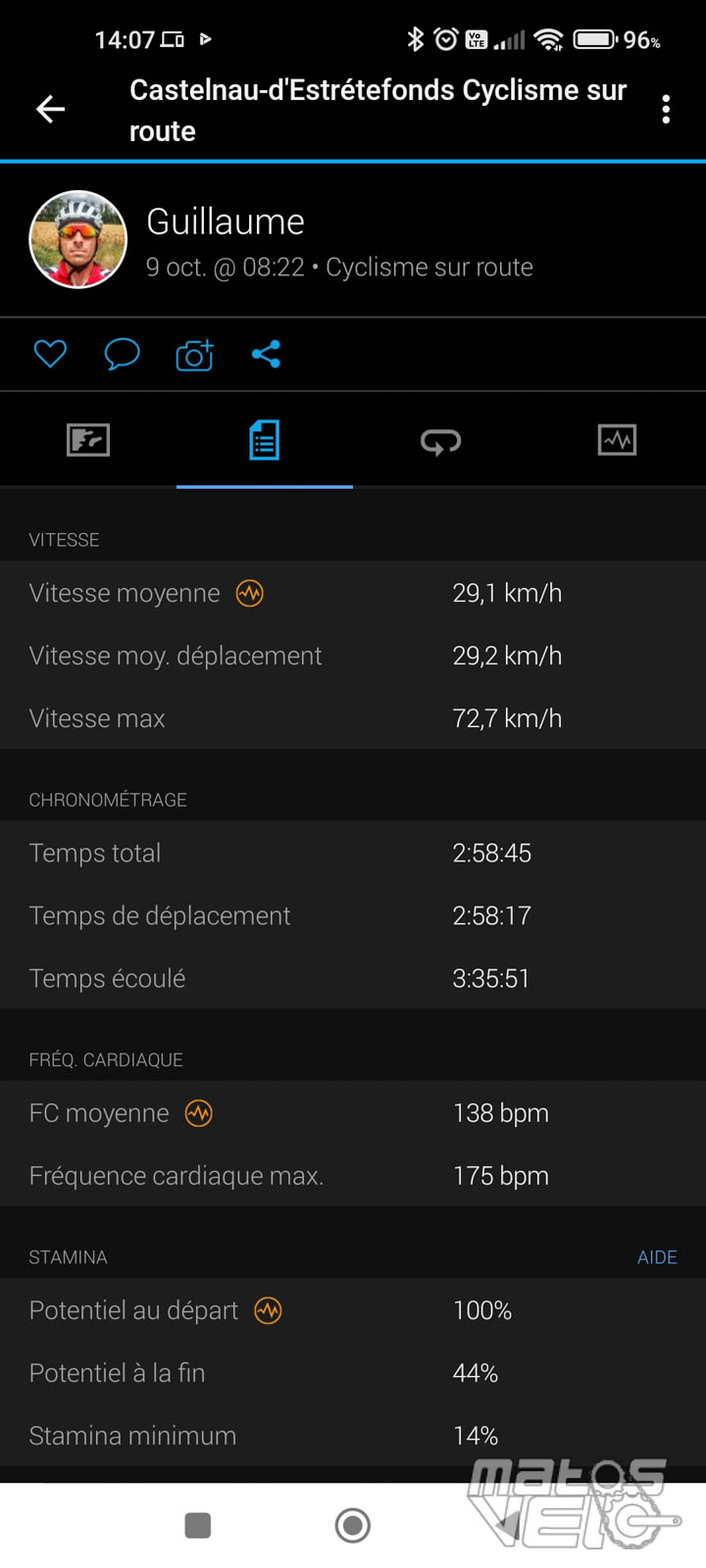Add a photo with the camera icon
The image size is (706, 1568).
point(194,355)
